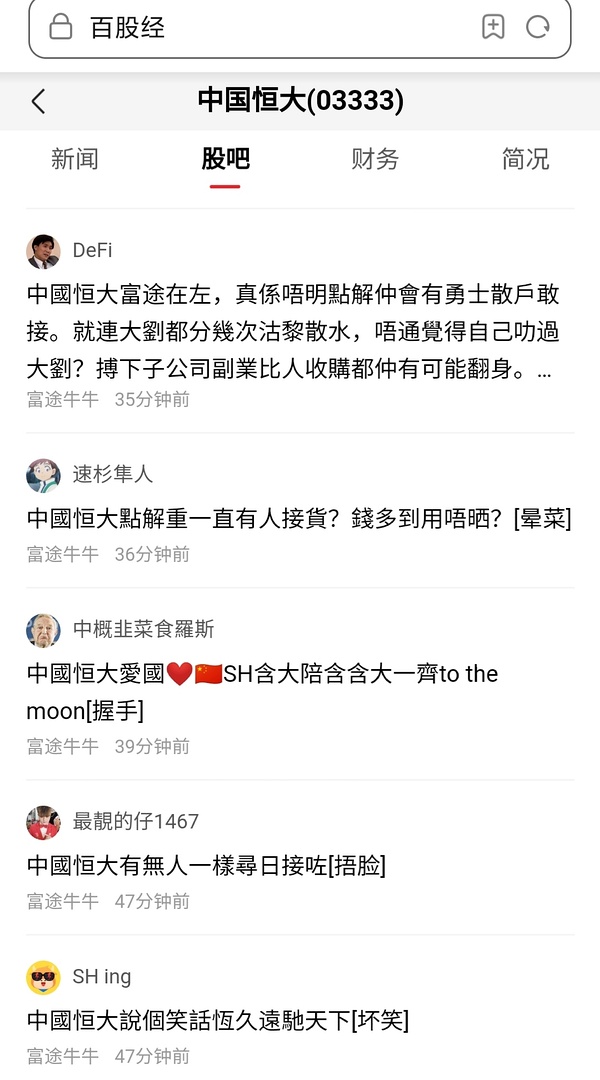
Task: View the 简况 tab
Action: [525, 159]
